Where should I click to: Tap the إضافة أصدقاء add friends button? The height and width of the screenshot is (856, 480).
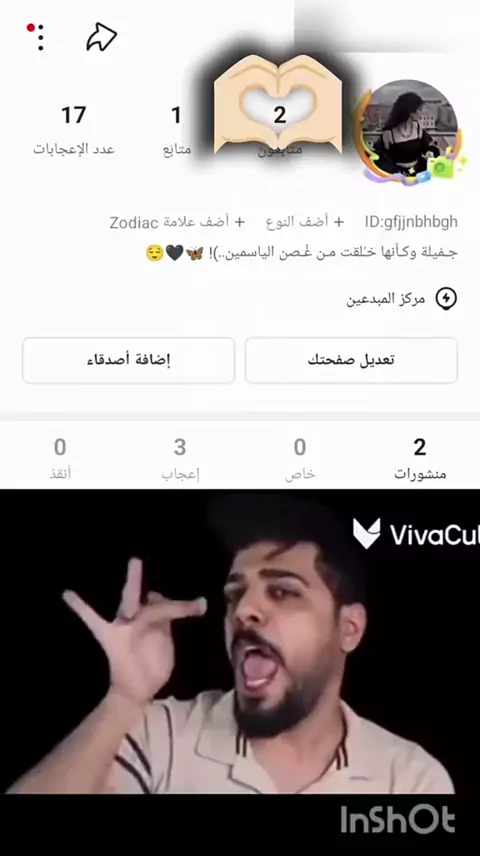pyautogui.click(x=128, y=360)
